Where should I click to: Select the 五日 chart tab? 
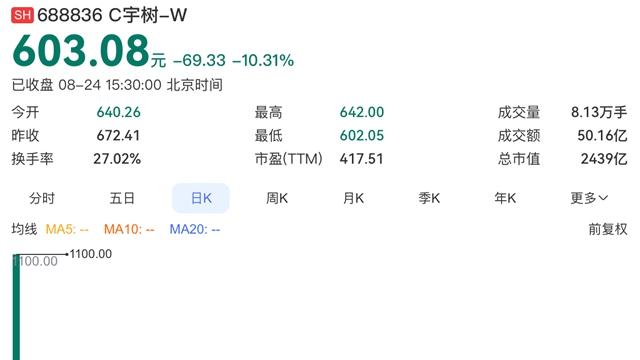(122, 198)
